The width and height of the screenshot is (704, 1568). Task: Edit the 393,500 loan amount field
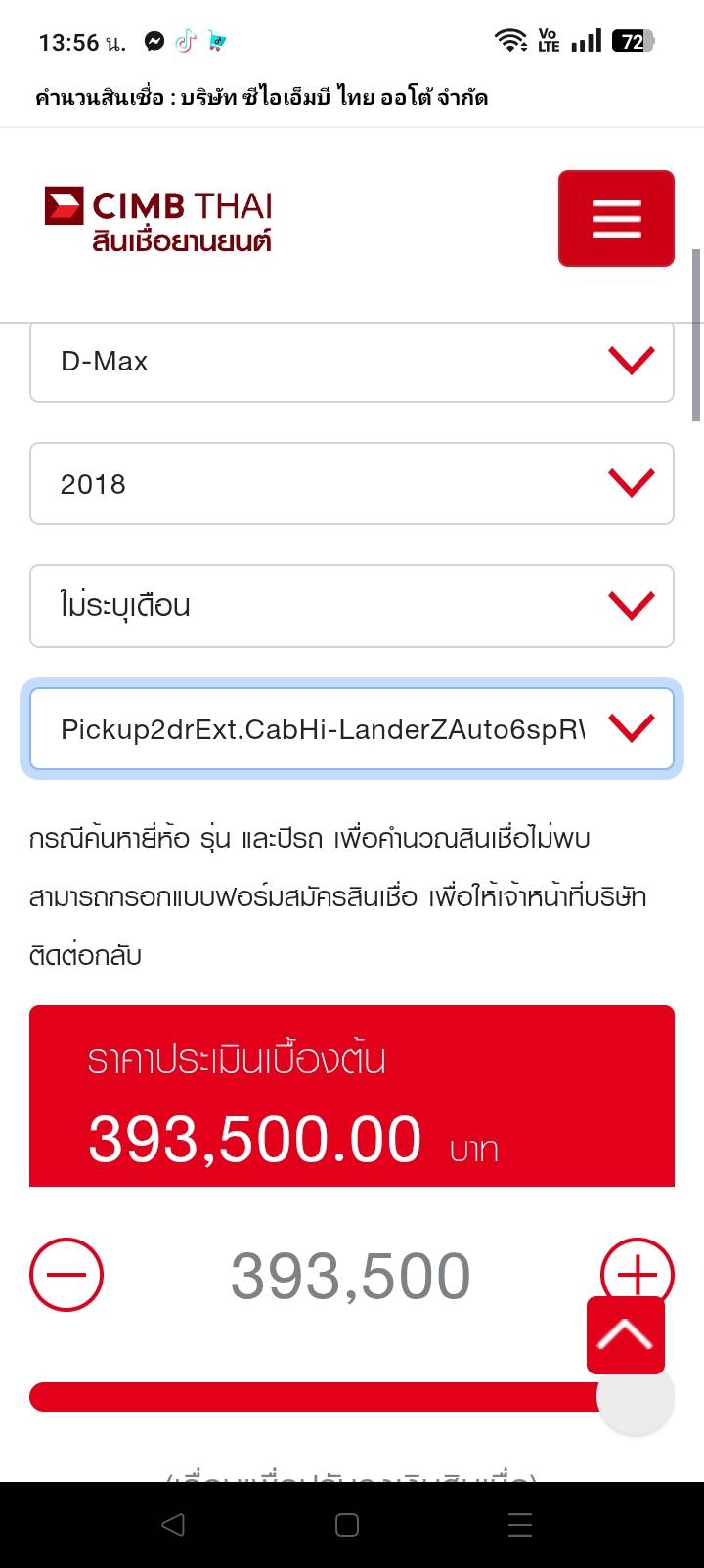pyautogui.click(x=351, y=1276)
